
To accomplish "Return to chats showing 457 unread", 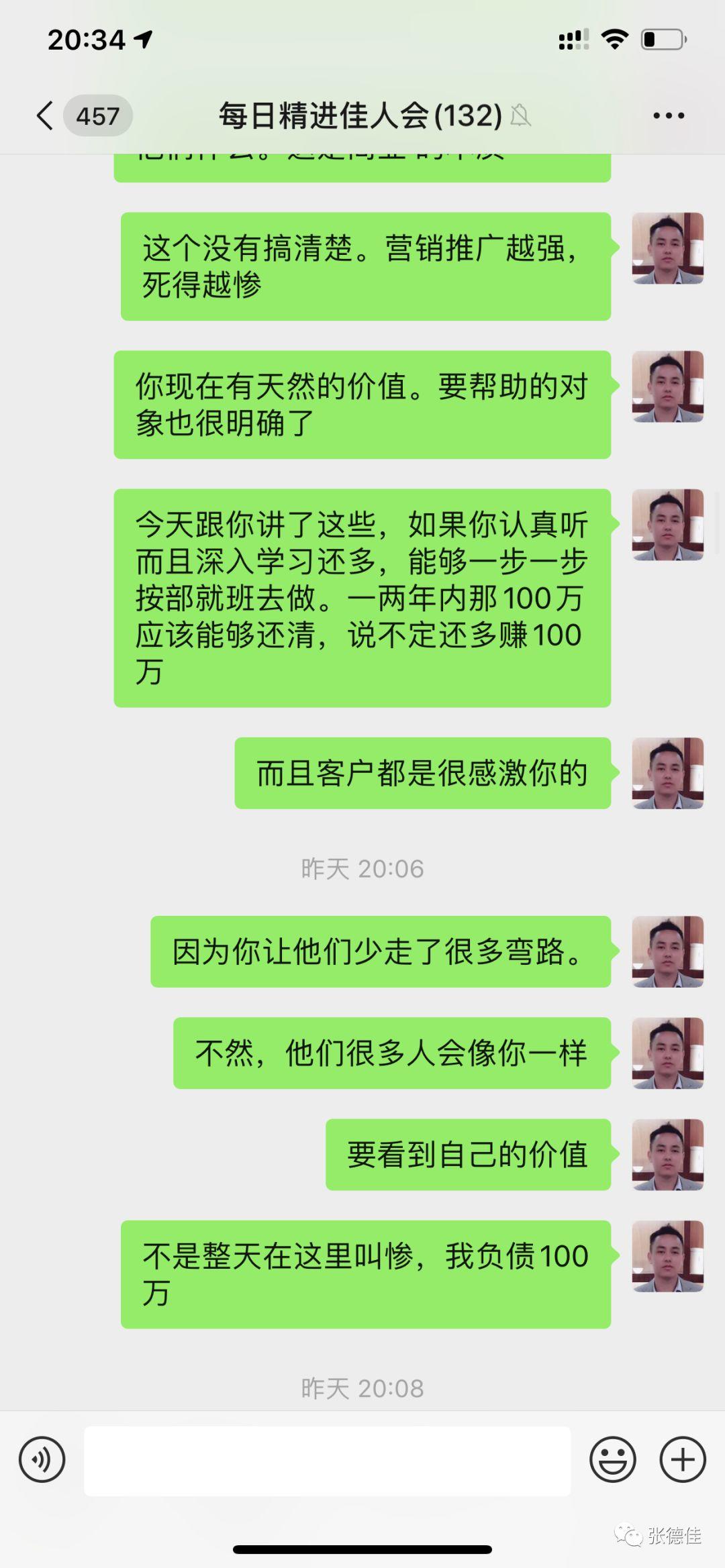I will tap(98, 115).
